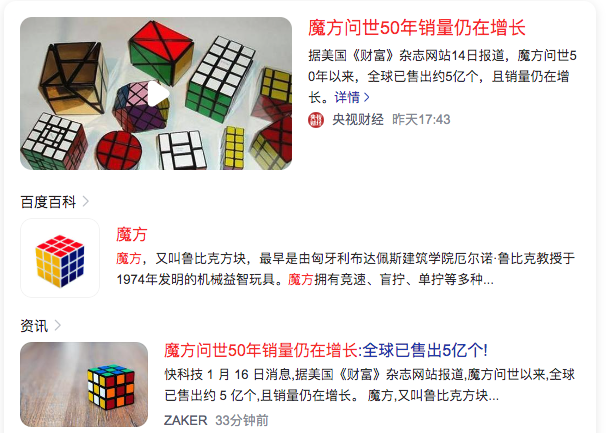609x433 pixels.
Task: Tap 详情 to read full summary
Action: 352,97
